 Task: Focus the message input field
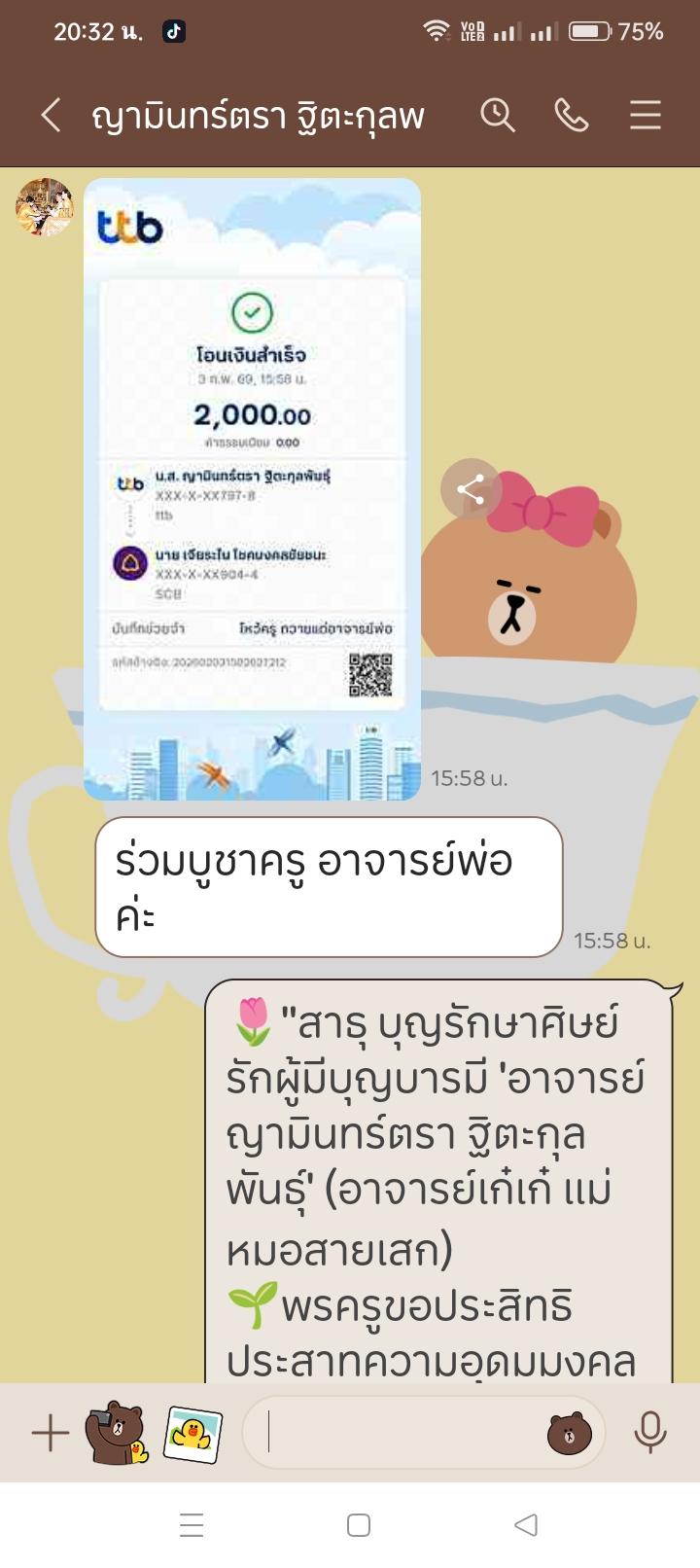(399, 1433)
